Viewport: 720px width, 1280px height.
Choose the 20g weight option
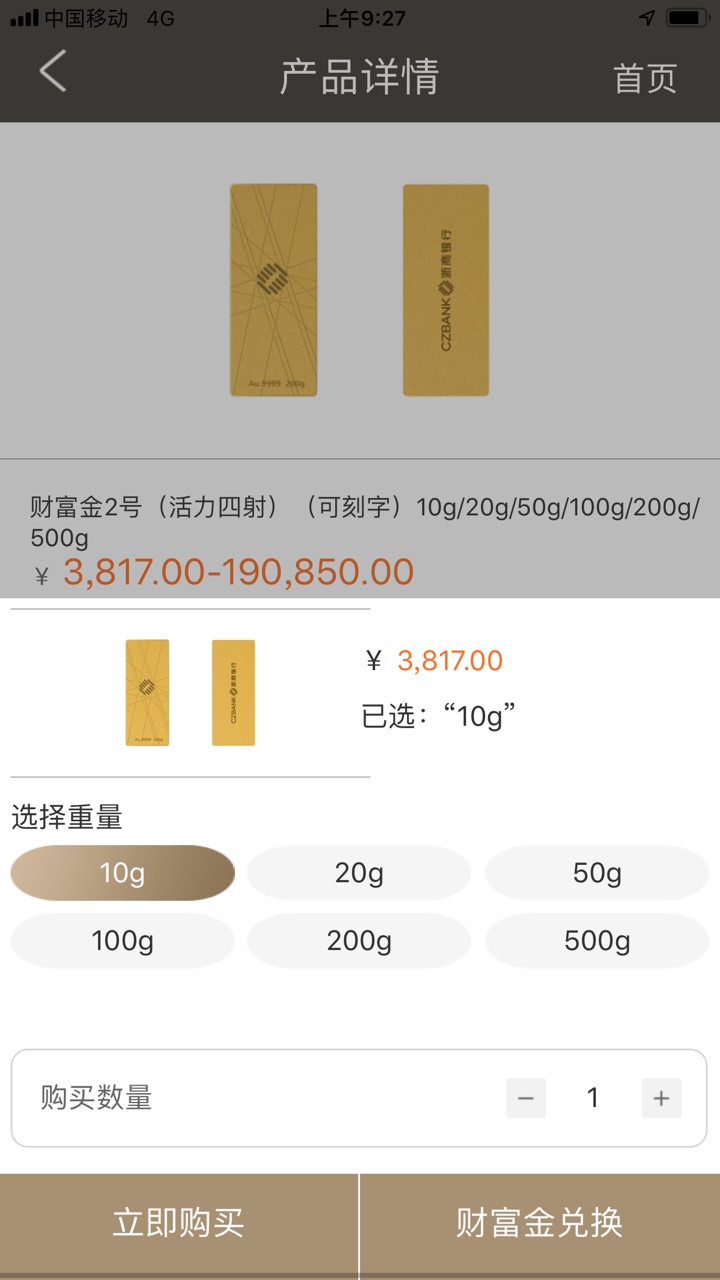click(x=359, y=873)
